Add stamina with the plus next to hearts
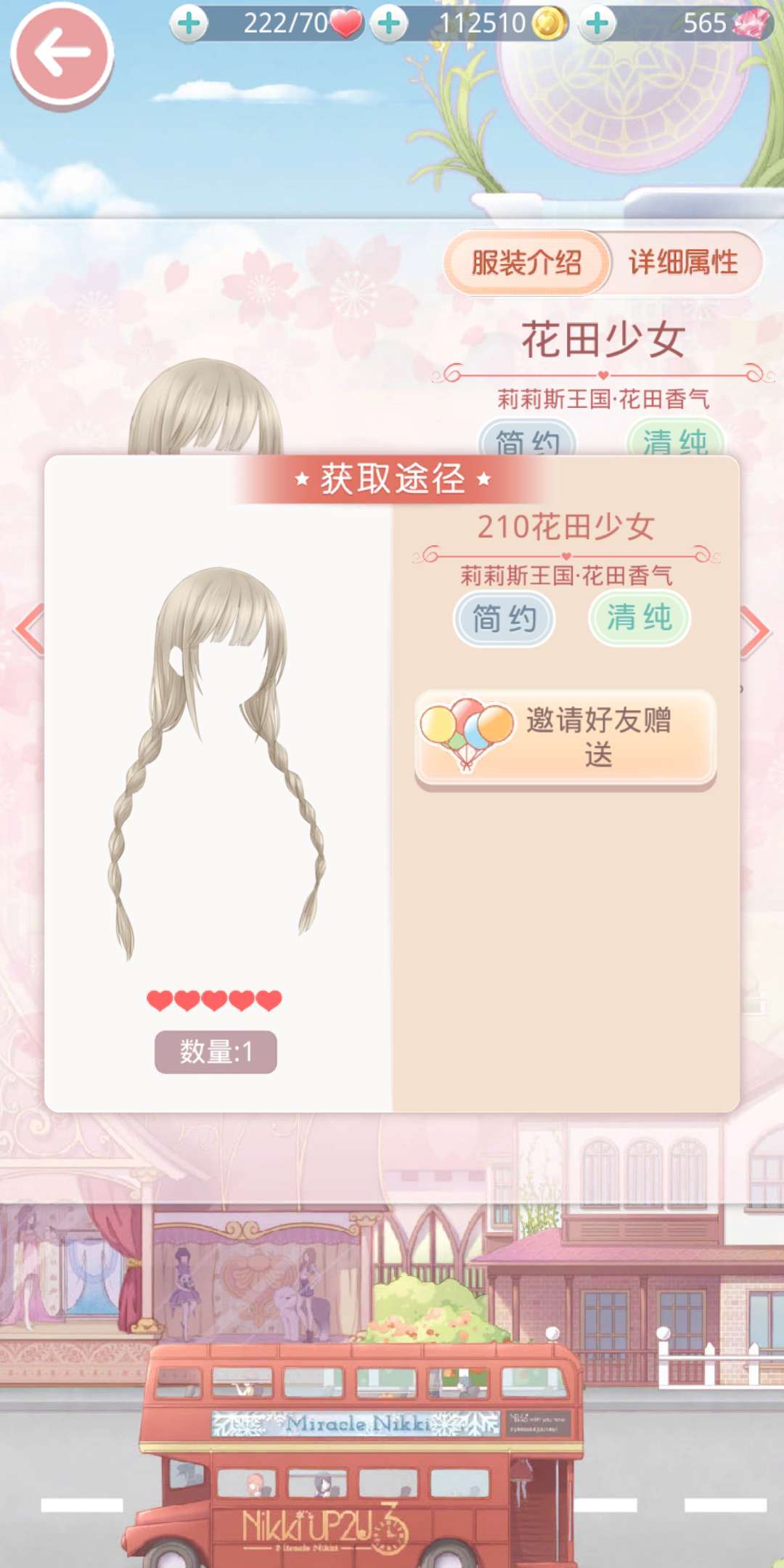Image resolution: width=784 pixels, height=1568 pixels. pos(189,23)
